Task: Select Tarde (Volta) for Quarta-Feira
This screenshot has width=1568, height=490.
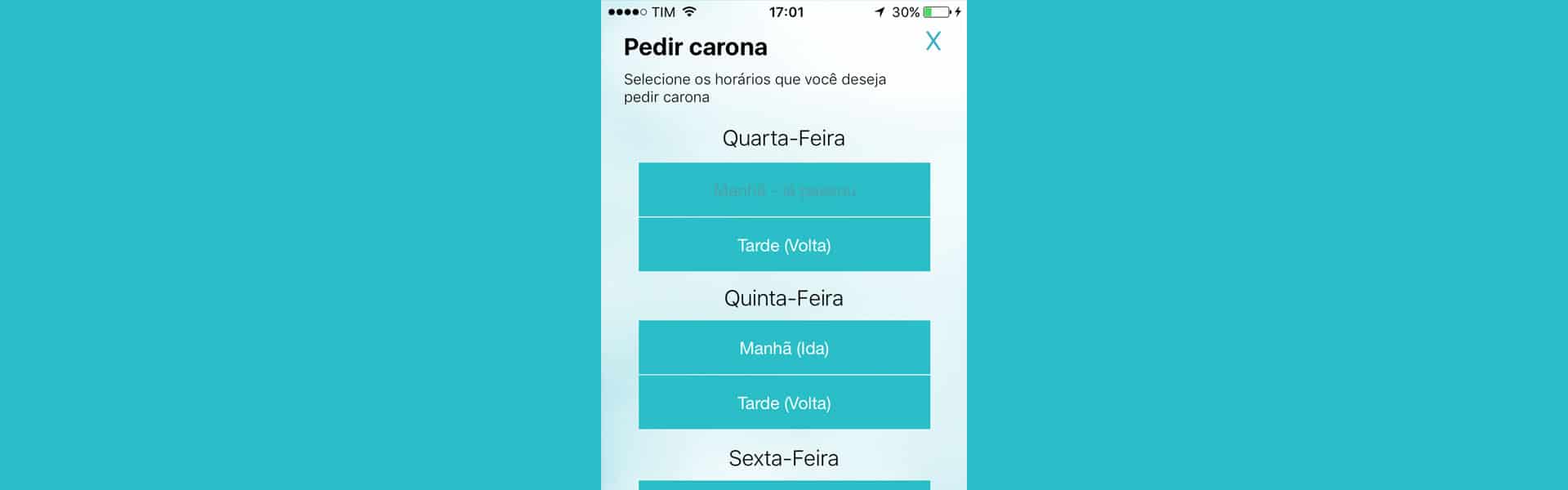Action: (784, 245)
